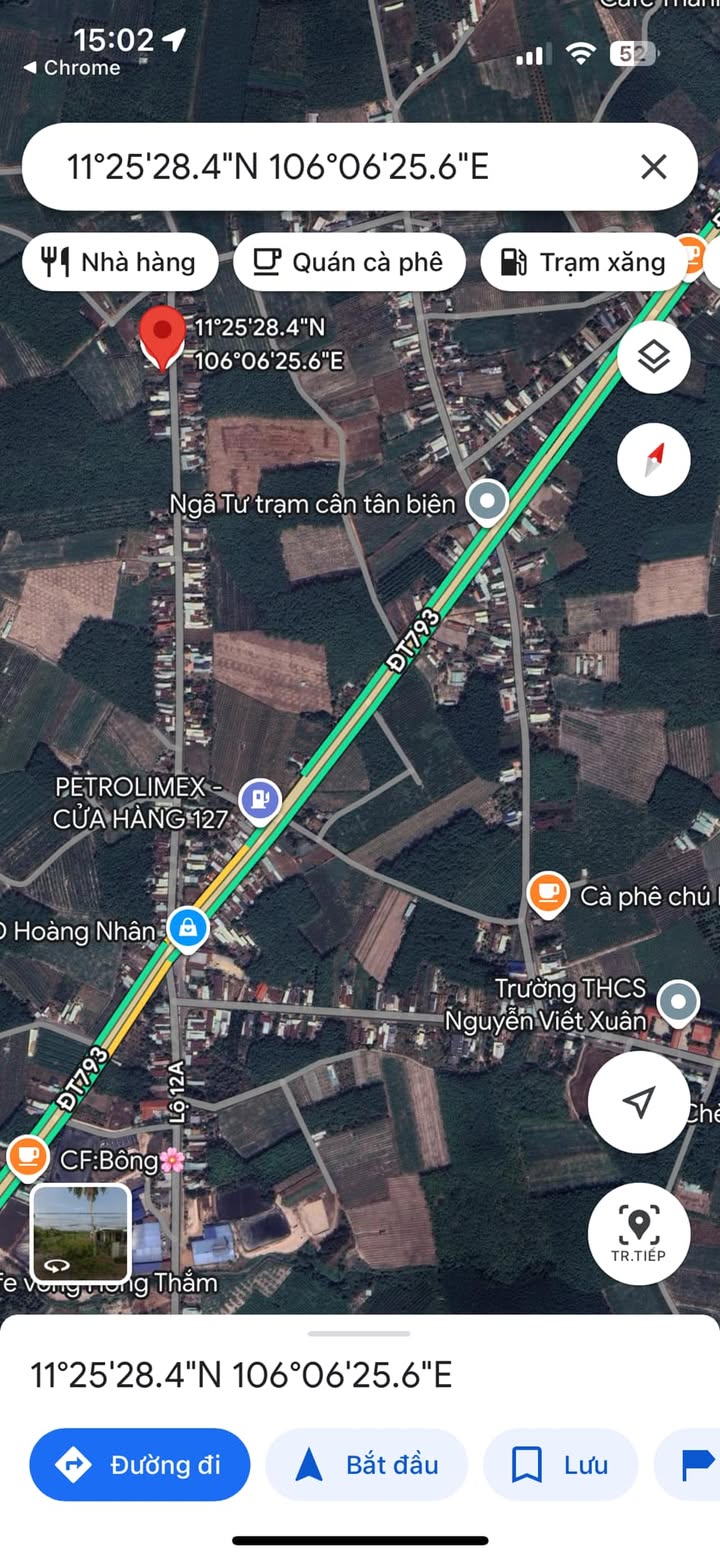Filter map by Nhà hàng chip
This screenshot has height=1560, width=720.
pyautogui.click(x=120, y=262)
